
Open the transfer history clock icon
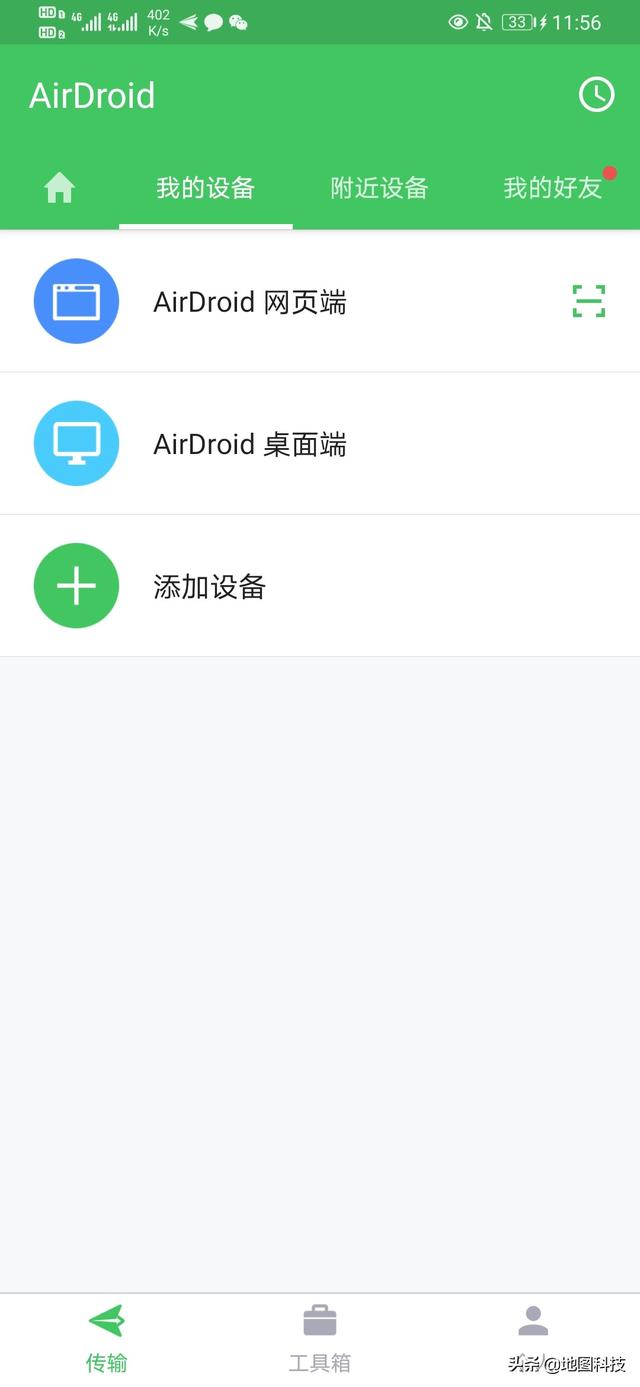click(x=596, y=95)
